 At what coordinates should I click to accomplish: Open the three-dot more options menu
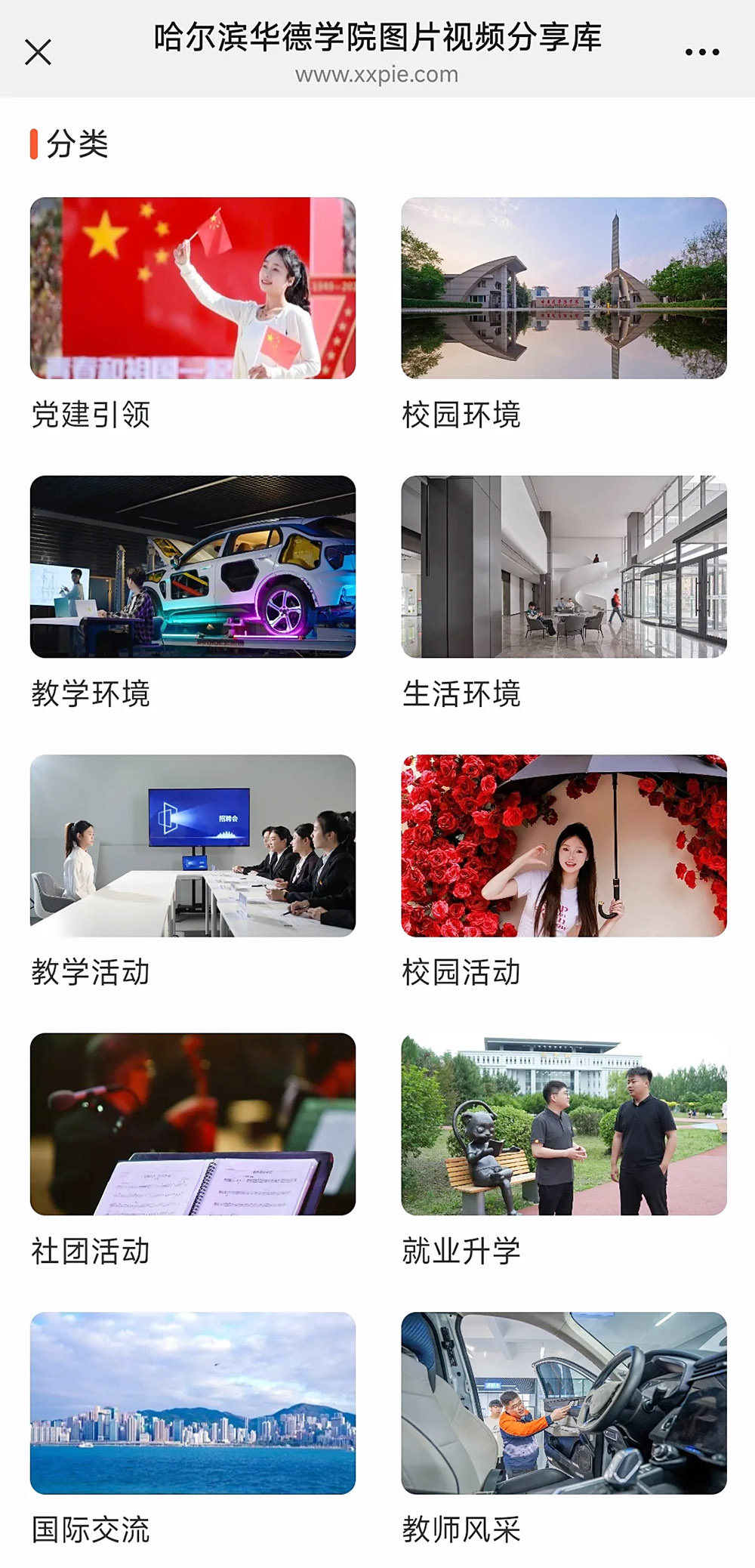701,52
